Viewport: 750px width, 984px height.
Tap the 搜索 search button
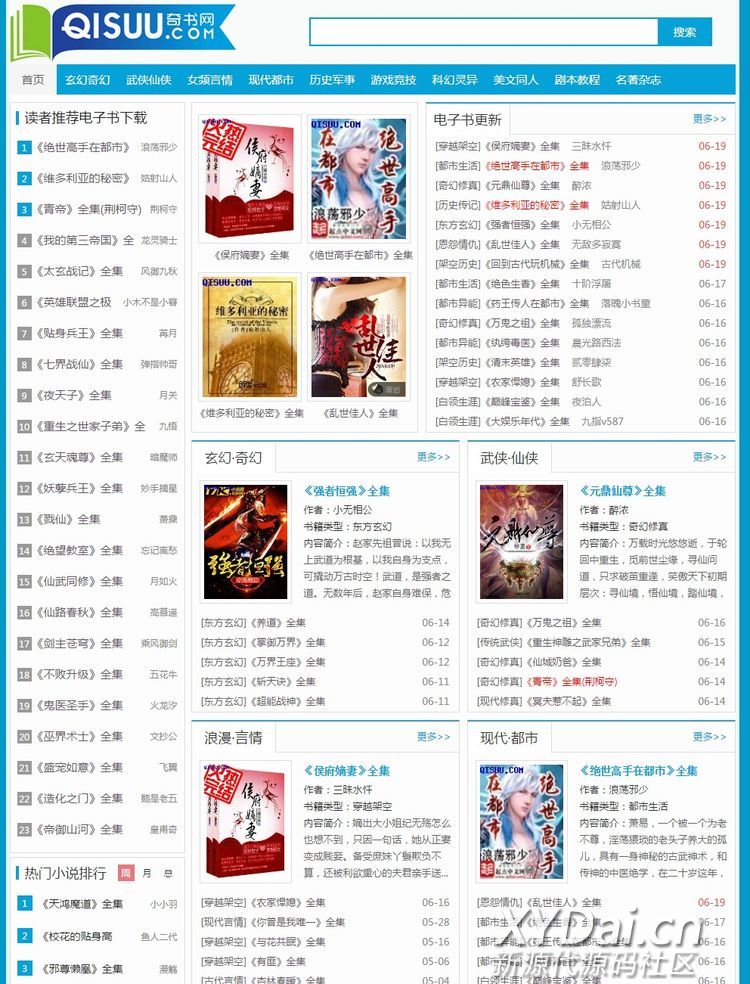(685, 32)
